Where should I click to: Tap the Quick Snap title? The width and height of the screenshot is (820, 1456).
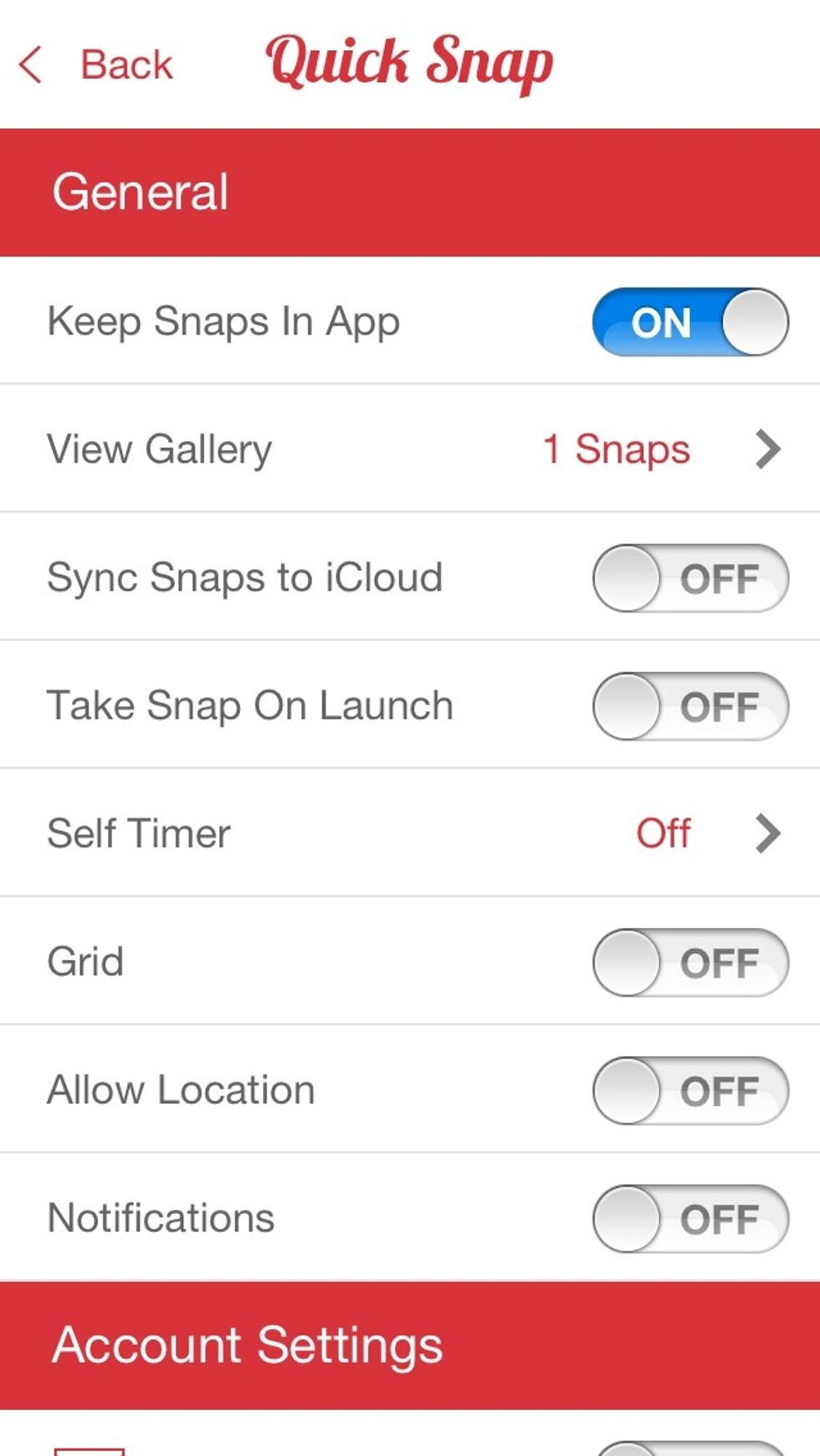click(x=407, y=61)
